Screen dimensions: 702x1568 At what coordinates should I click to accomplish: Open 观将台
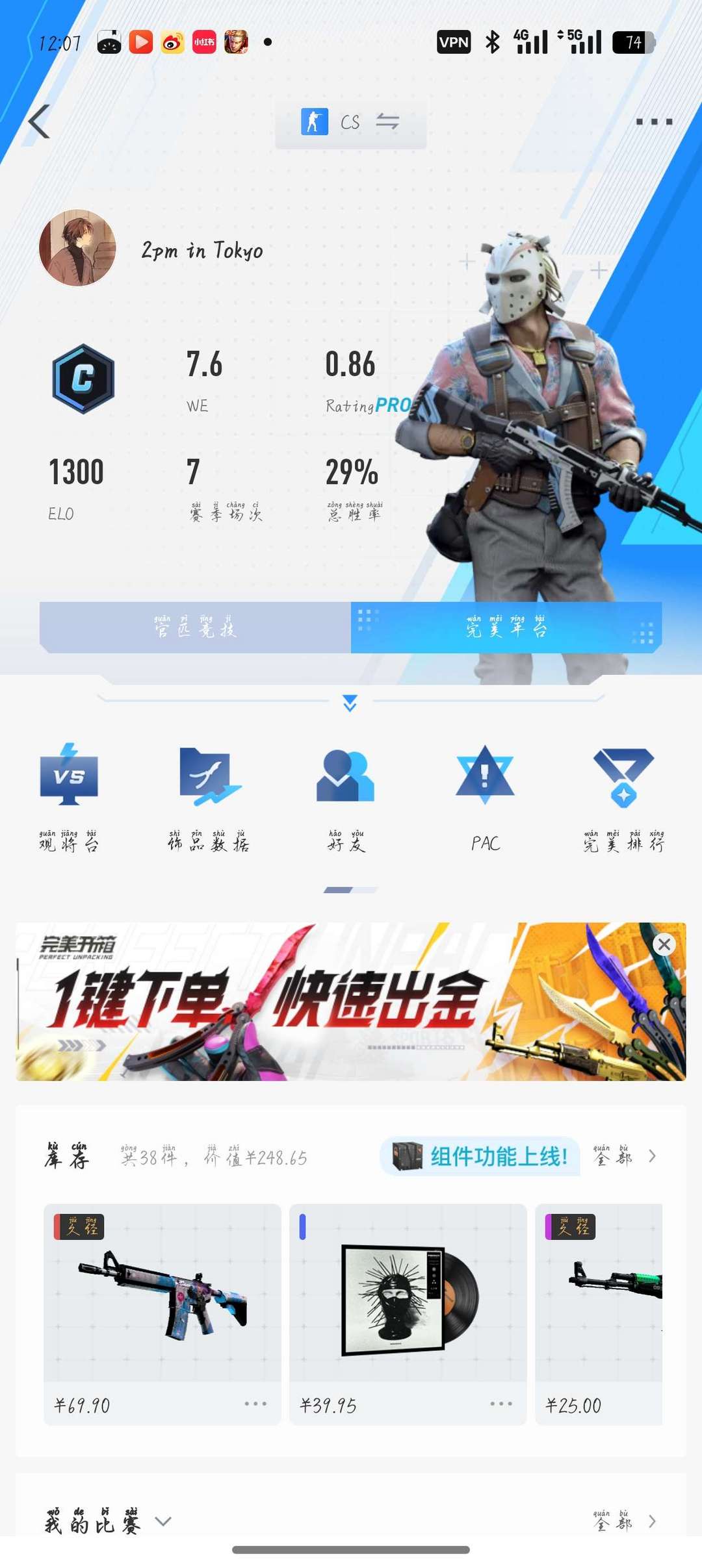click(69, 797)
